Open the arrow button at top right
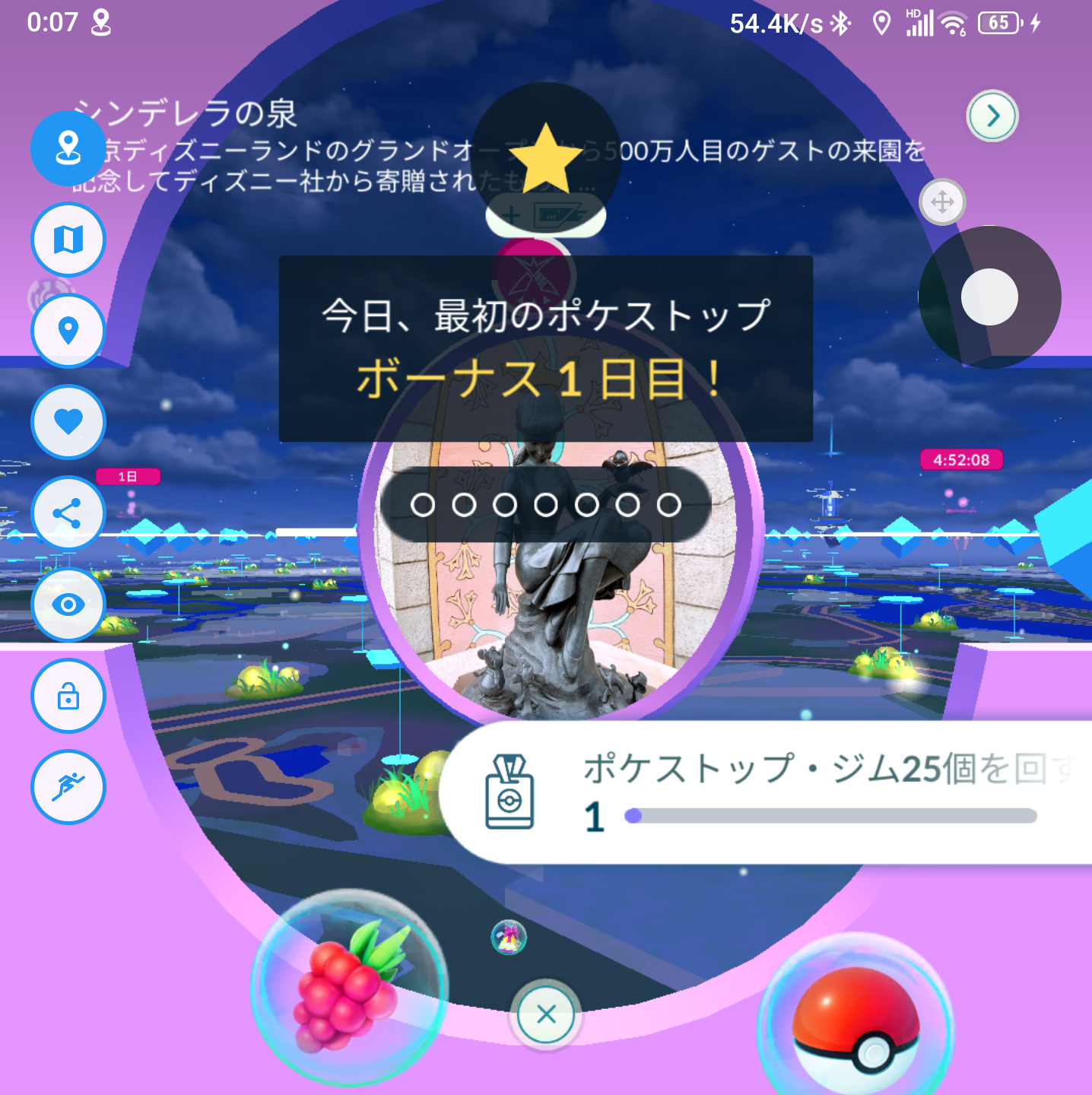Screen dimensions: 1092x1095 992,116
